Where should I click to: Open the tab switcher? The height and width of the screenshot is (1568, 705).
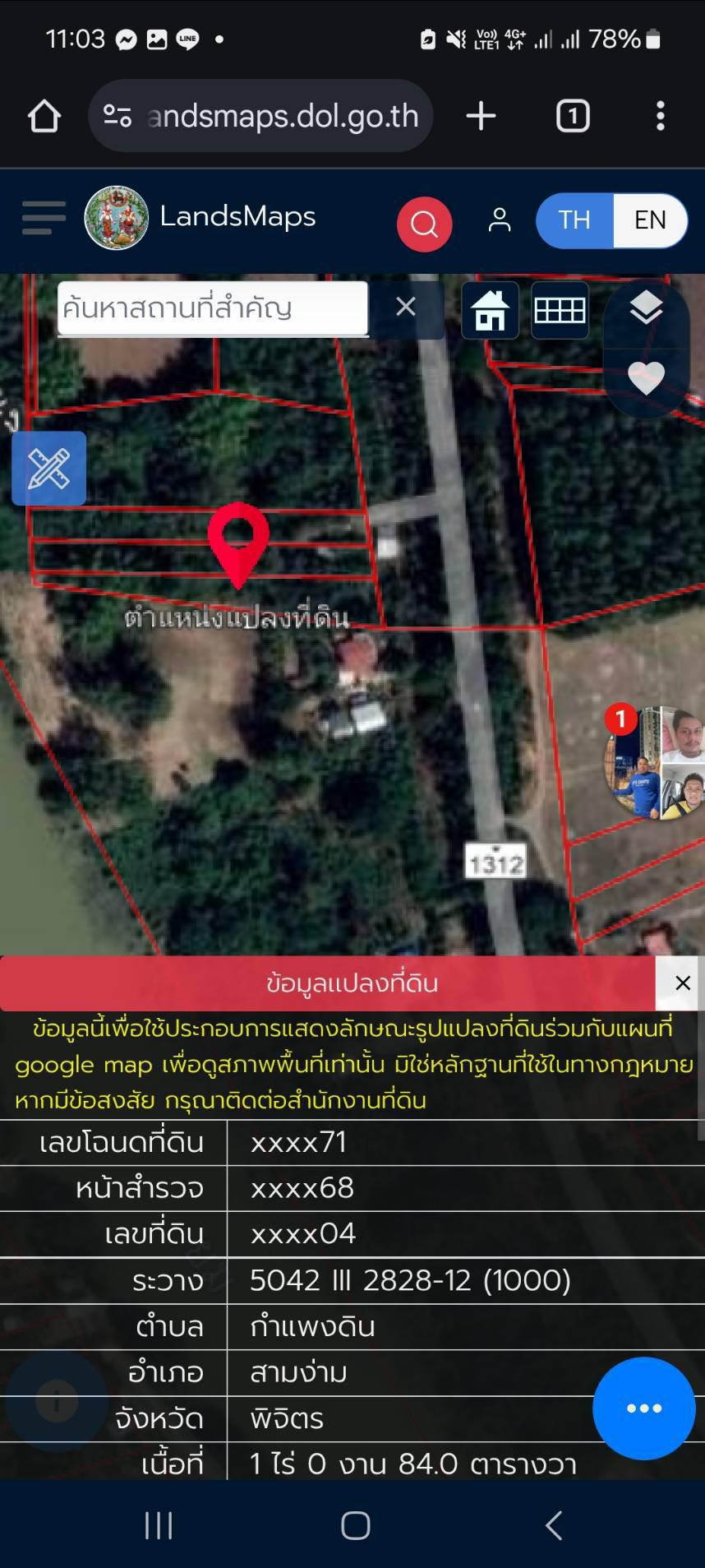pyautogui.click(x=573, y=116)
